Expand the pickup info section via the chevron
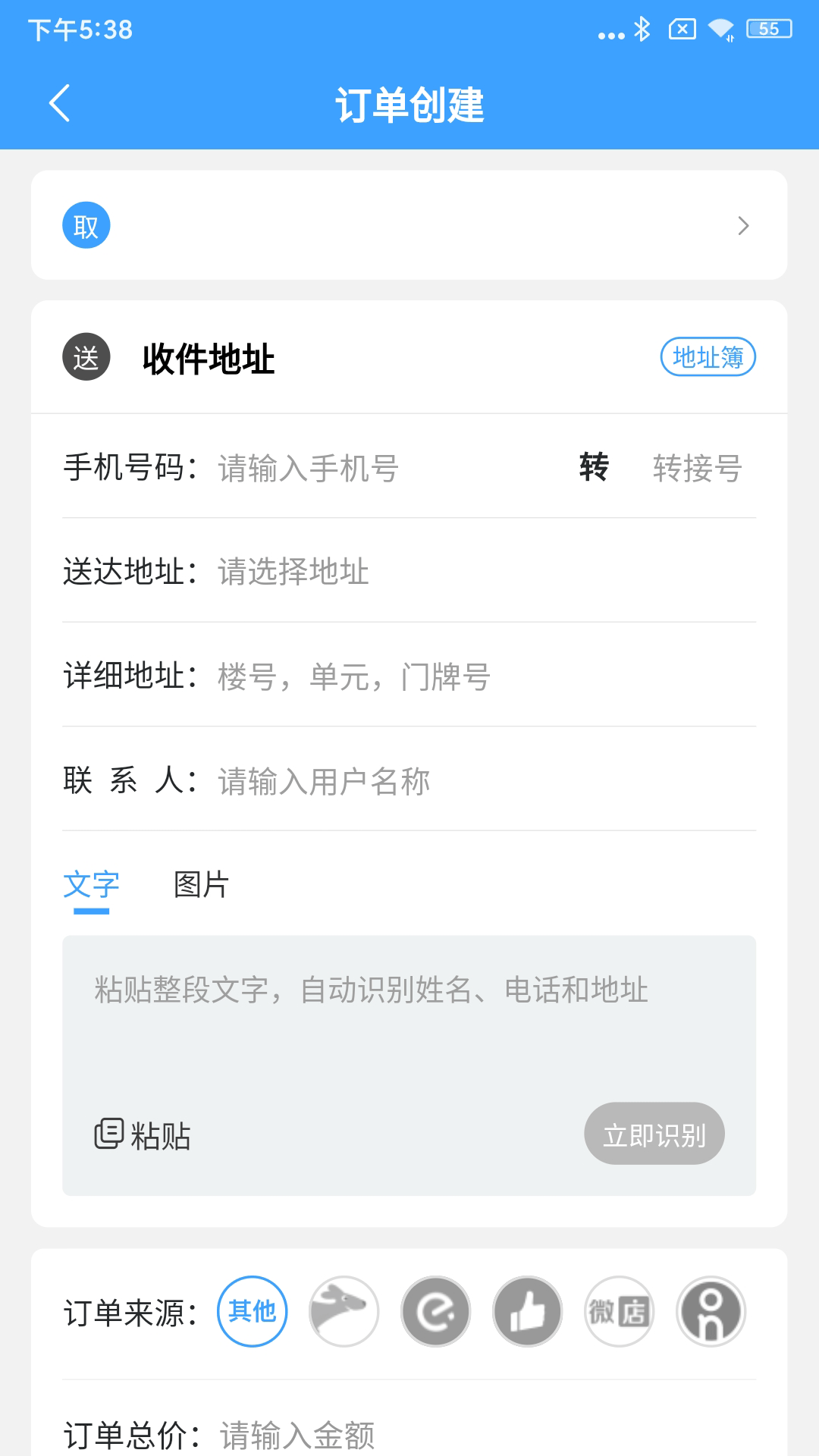Screen dimensions: 819x1456 [744, 225]
